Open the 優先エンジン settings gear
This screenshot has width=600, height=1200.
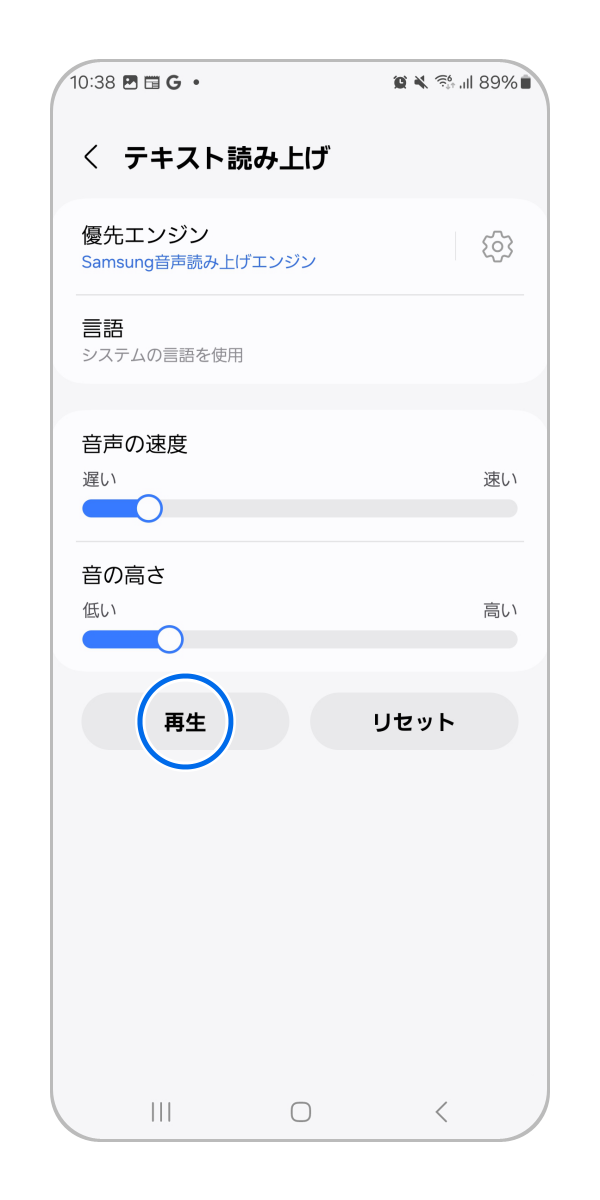pos(497,246)
